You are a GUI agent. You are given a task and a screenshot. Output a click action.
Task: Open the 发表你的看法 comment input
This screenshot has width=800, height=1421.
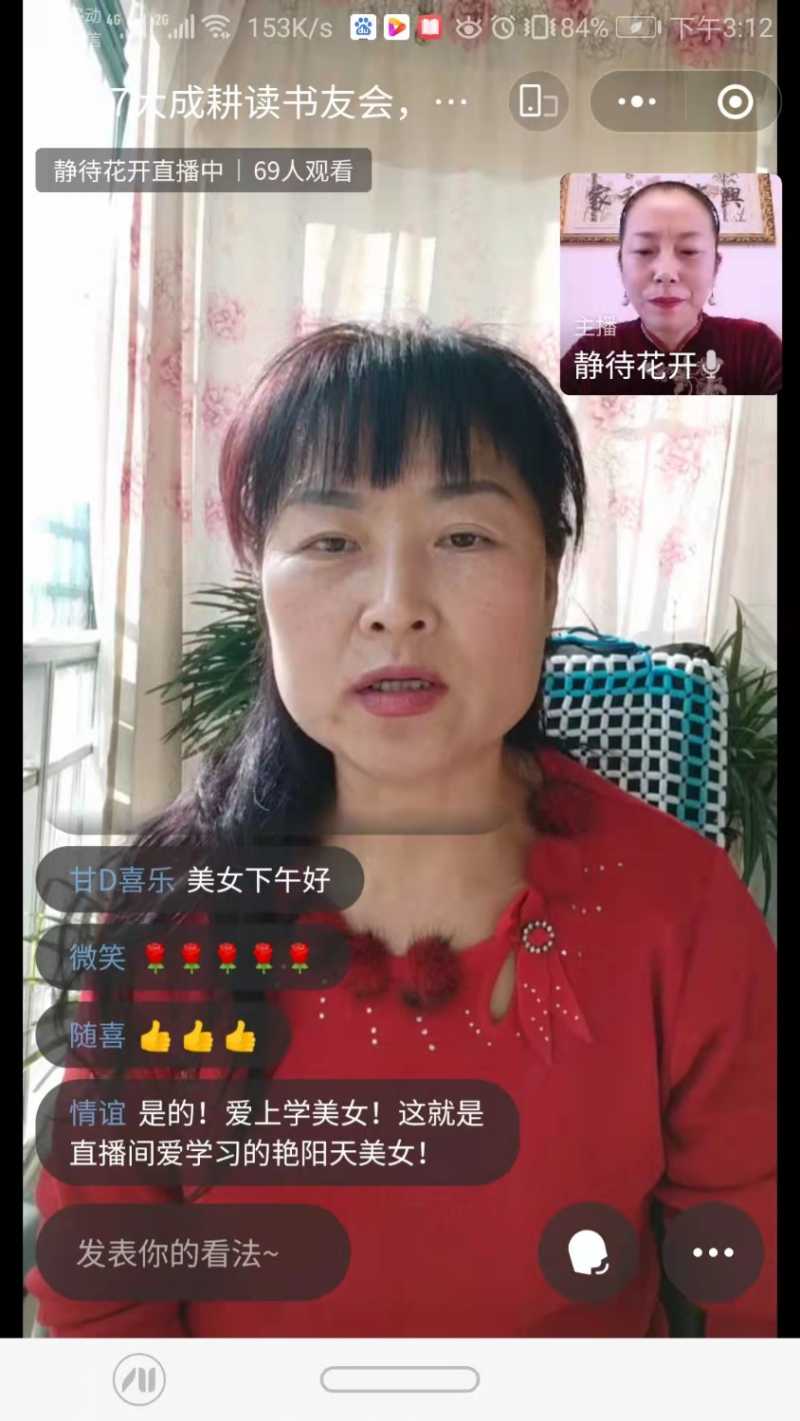193,1252
